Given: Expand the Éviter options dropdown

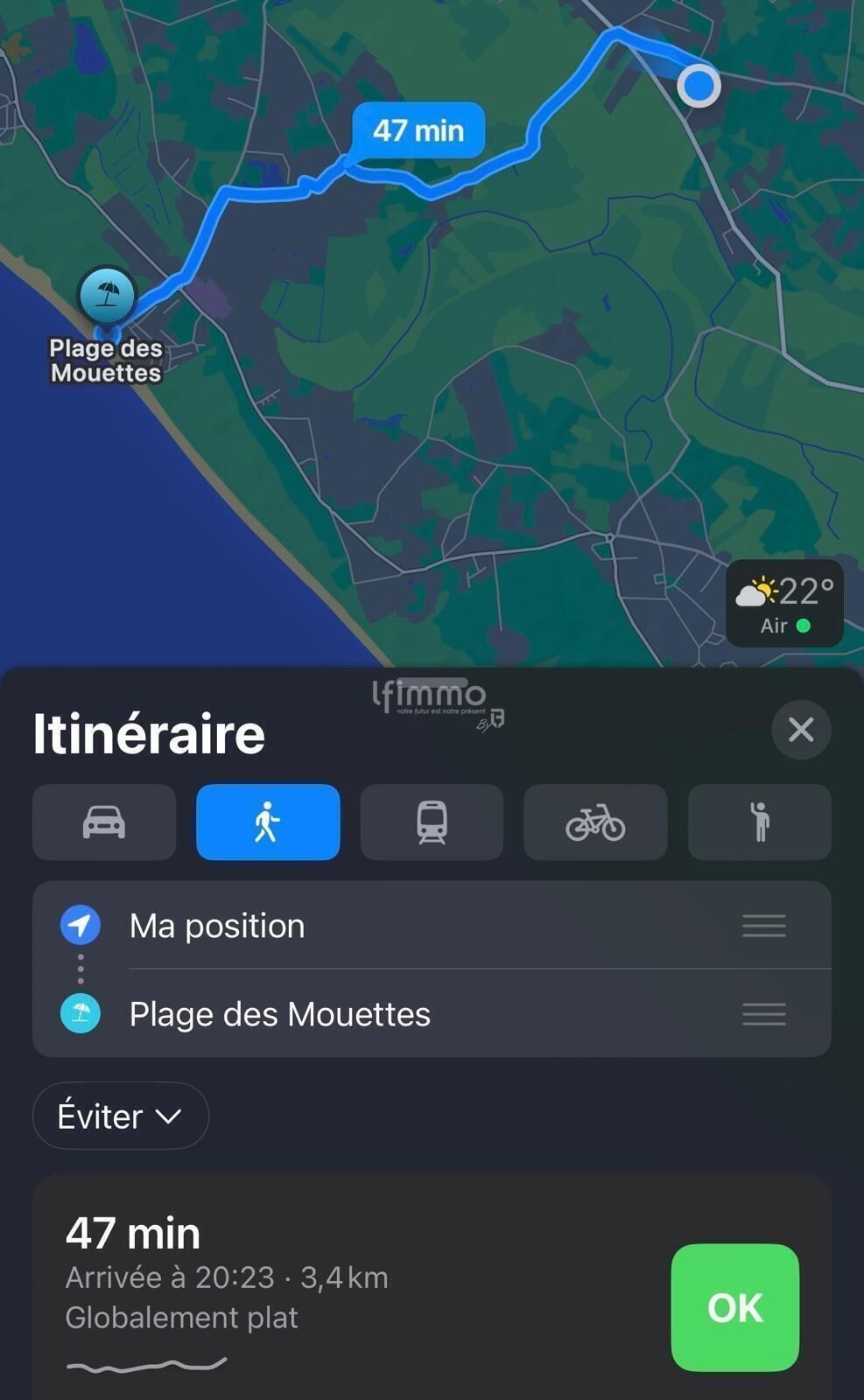Looking at the screenshot, I should tap(121, 1116).
